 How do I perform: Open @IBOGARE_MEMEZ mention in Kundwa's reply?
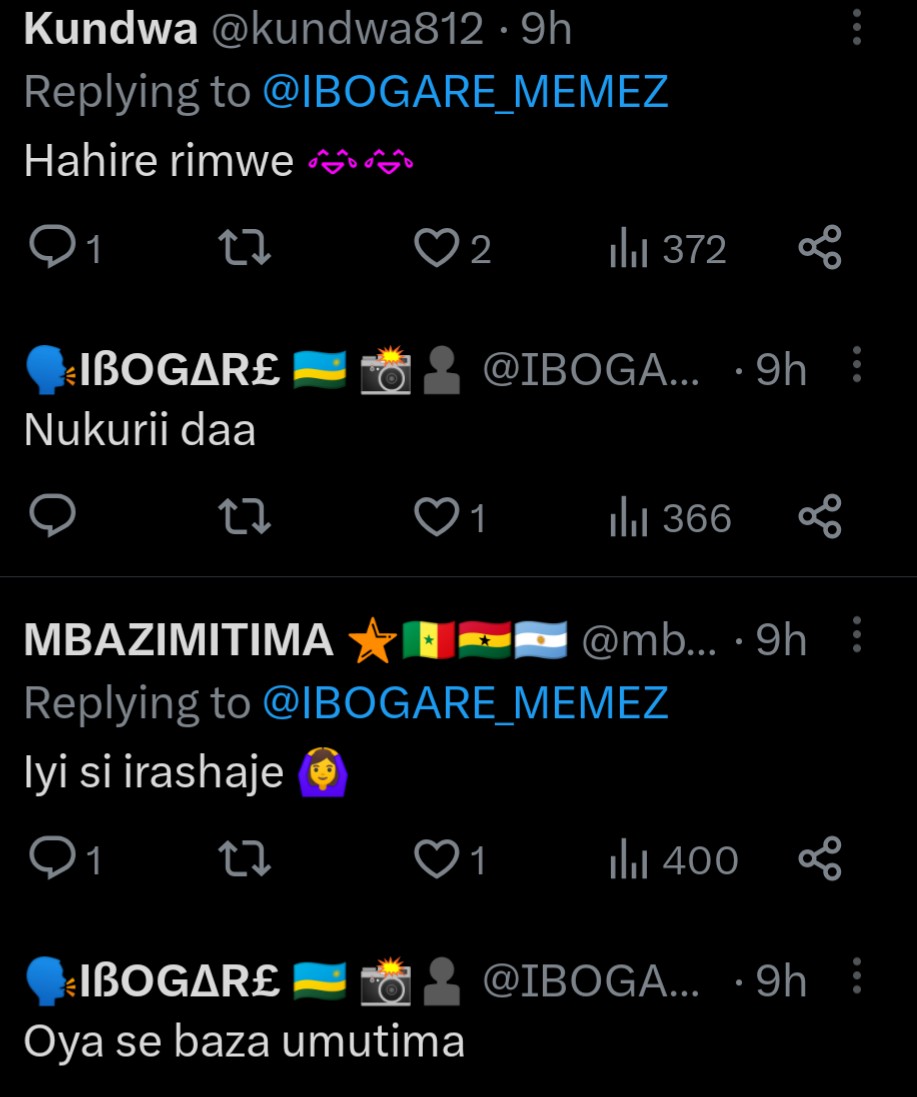[x=465, y=92]
